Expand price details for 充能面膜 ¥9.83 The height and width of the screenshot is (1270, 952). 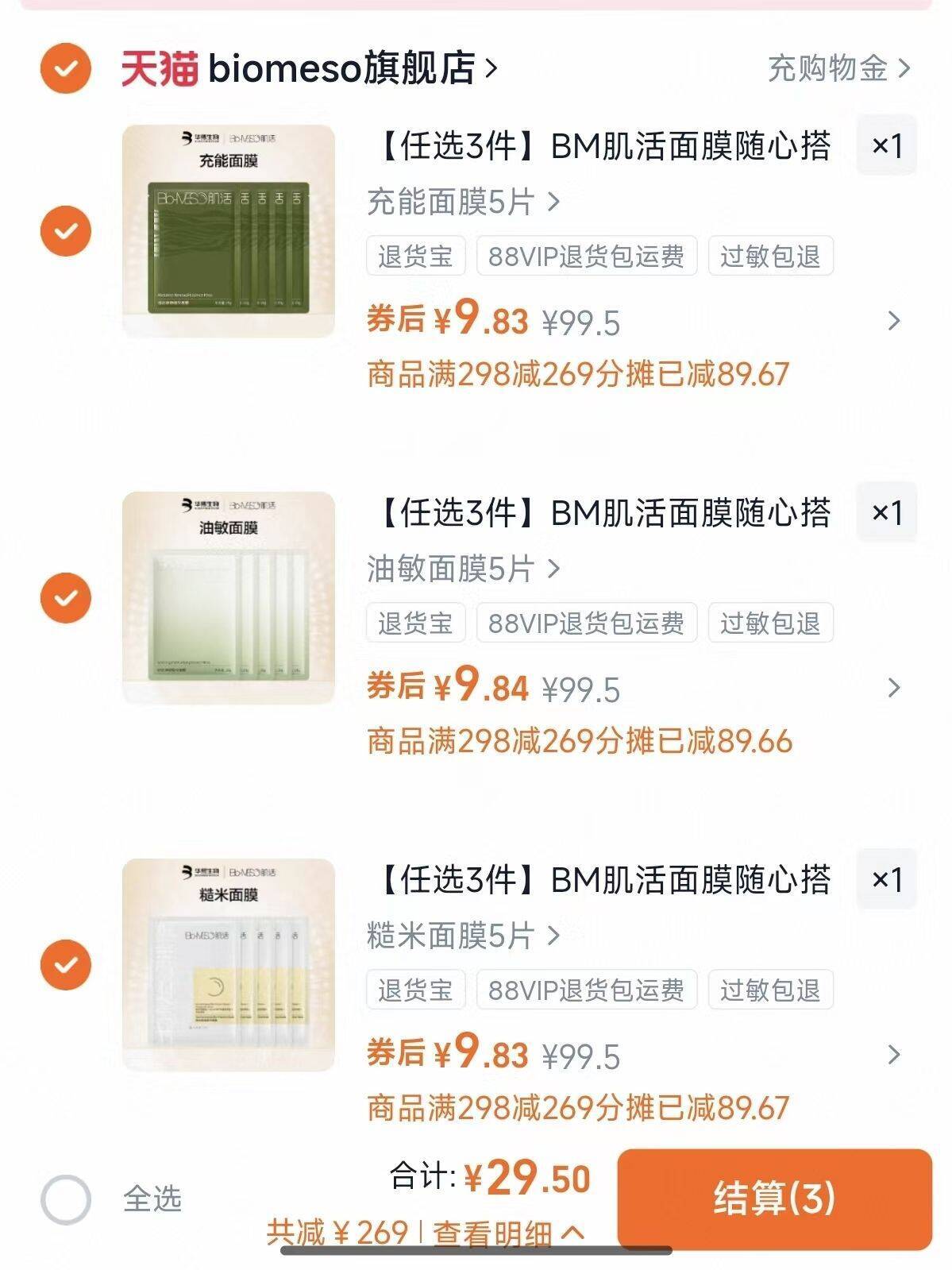(x=893, y=321)
